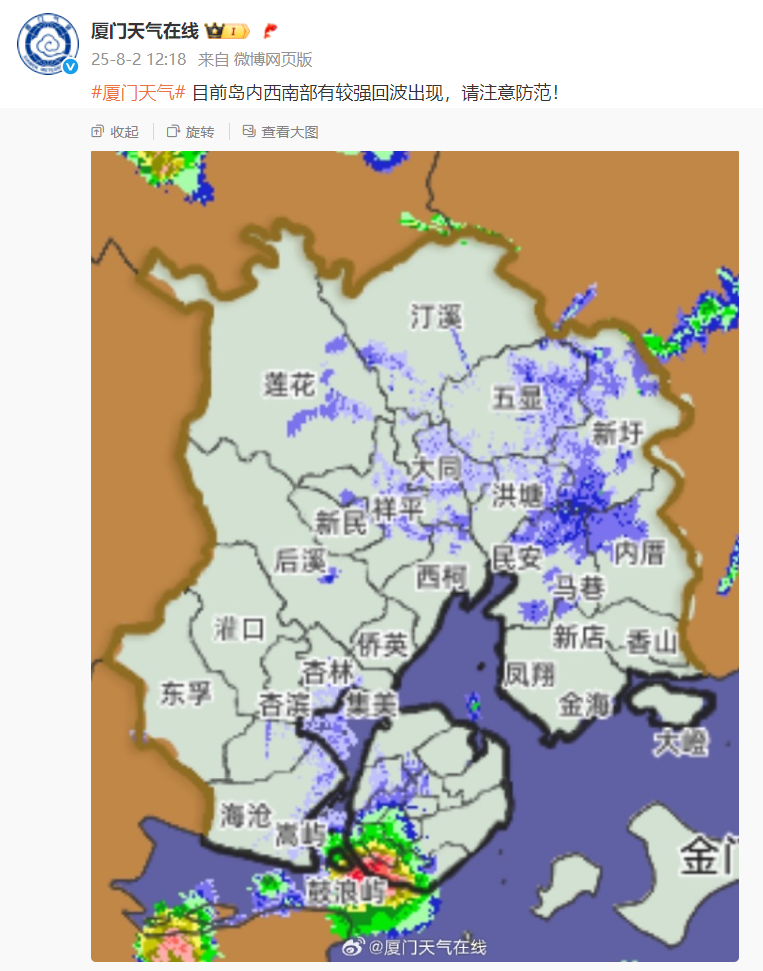This screenshot has width=763, height=971.
Task: Open the #厦门天气# hashtag topic
Action: (x=138, y=93)
